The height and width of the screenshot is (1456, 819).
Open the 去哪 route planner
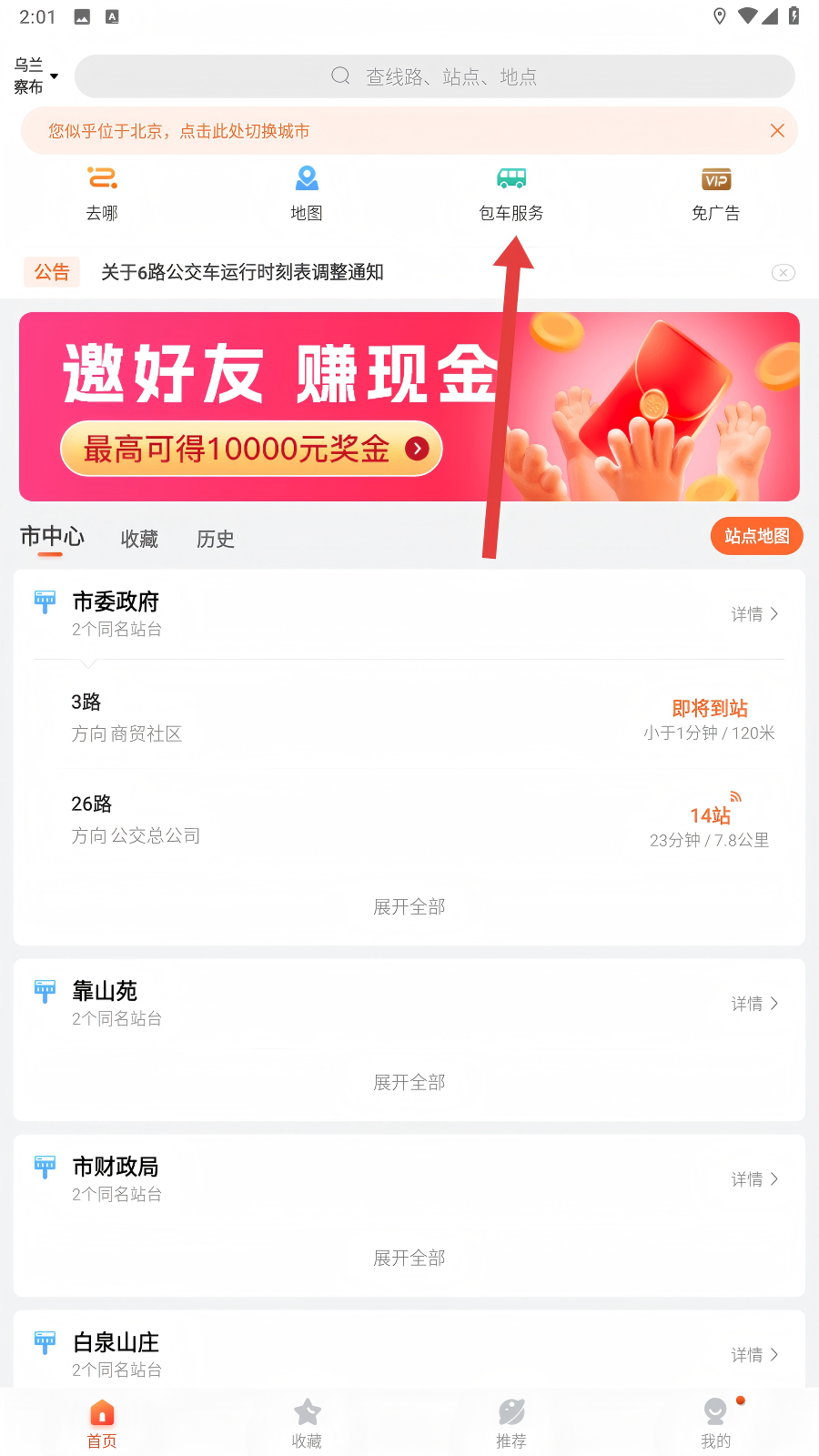[x=102, y=193]
